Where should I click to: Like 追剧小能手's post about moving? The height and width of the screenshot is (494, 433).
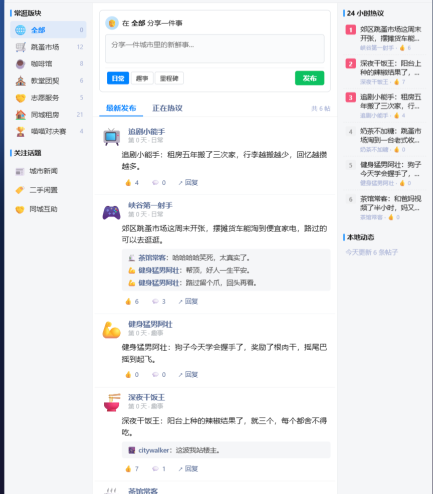point(132,182)
